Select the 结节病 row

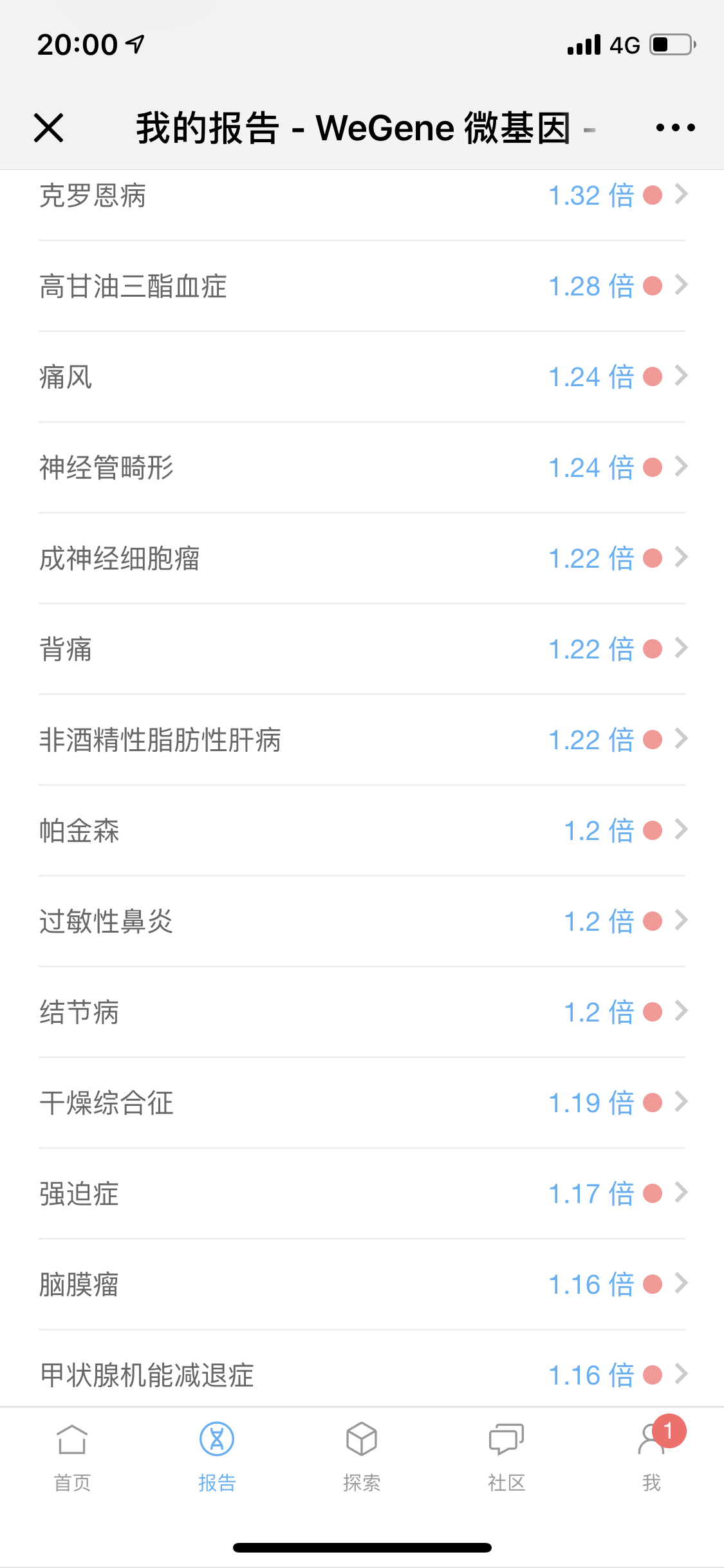click(x=362, y=1013)
